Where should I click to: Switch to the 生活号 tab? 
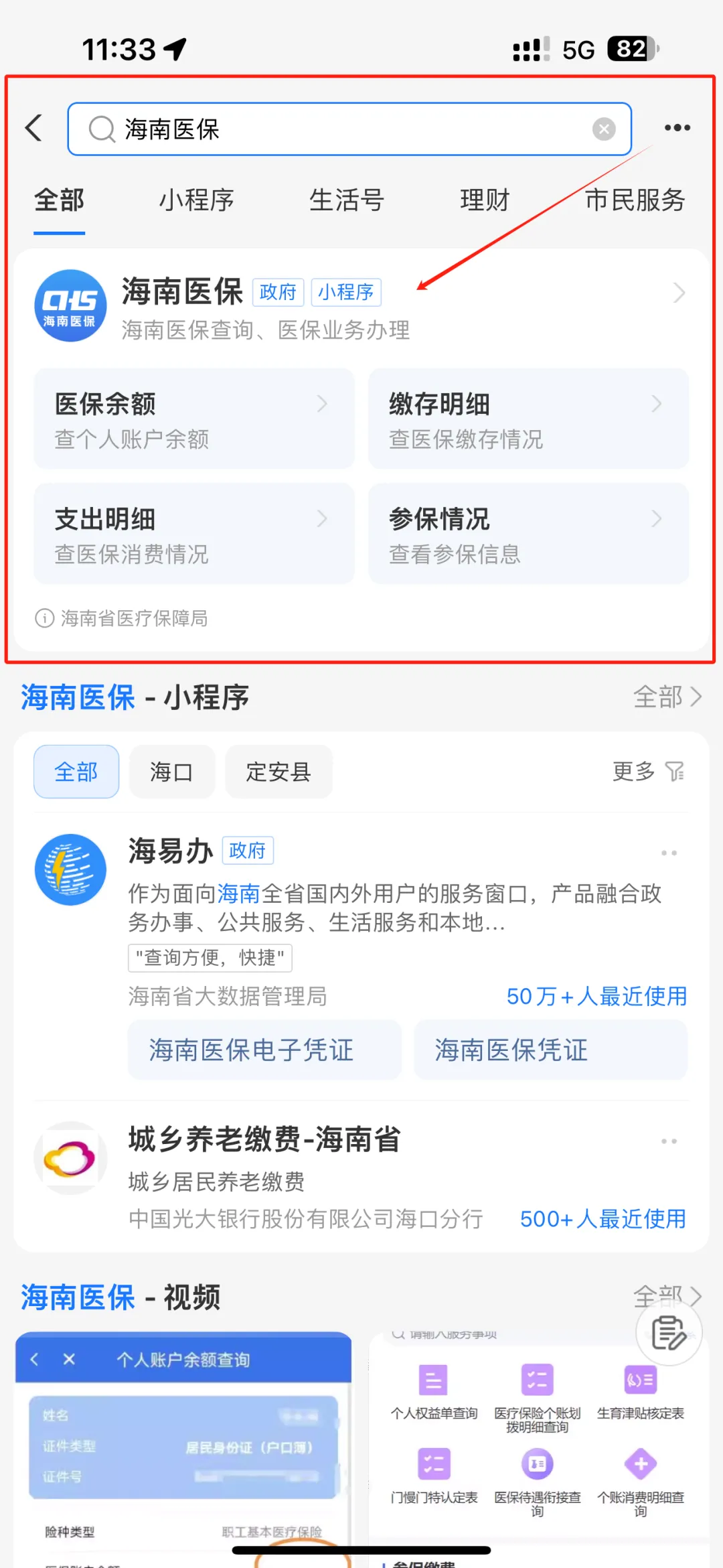346,200
